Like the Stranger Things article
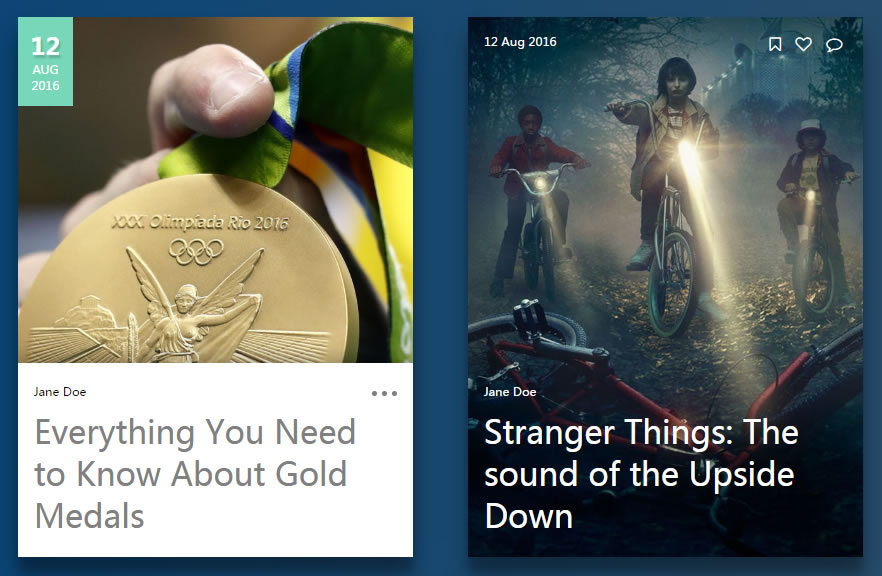 pos(803,44)
